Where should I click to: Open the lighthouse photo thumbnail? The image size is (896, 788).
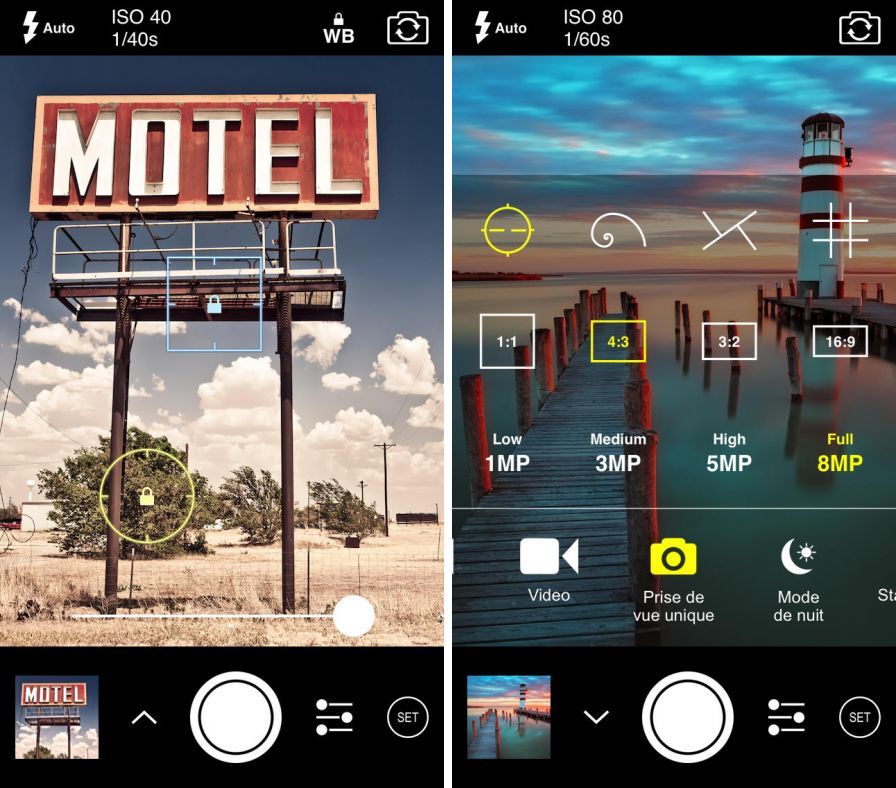point(509,717)
